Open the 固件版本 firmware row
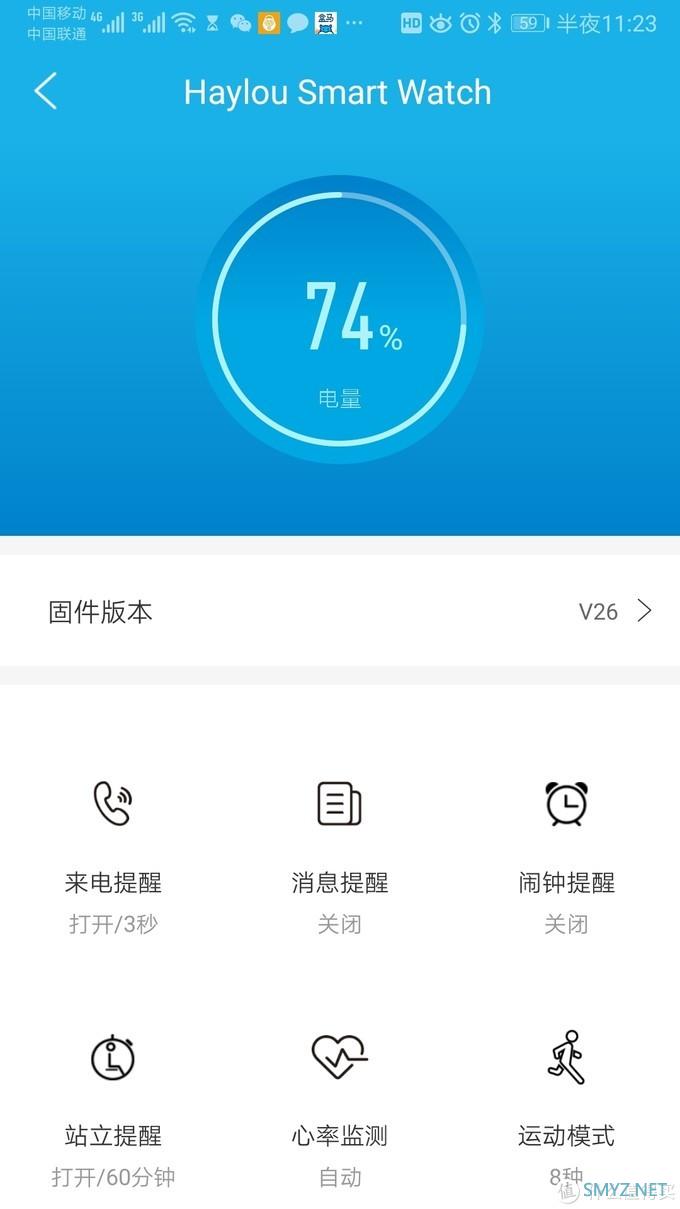This screenshot has width=680, height=1209. pyautogui.click(x=340, y=611)
